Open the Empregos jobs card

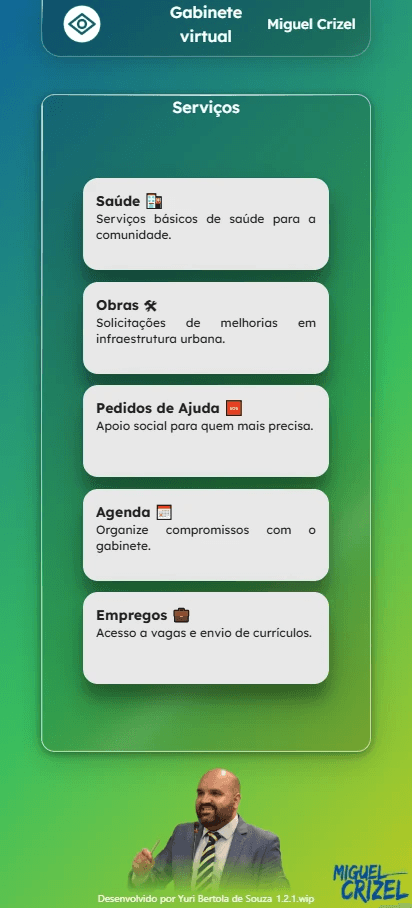[x=206, y=638]
